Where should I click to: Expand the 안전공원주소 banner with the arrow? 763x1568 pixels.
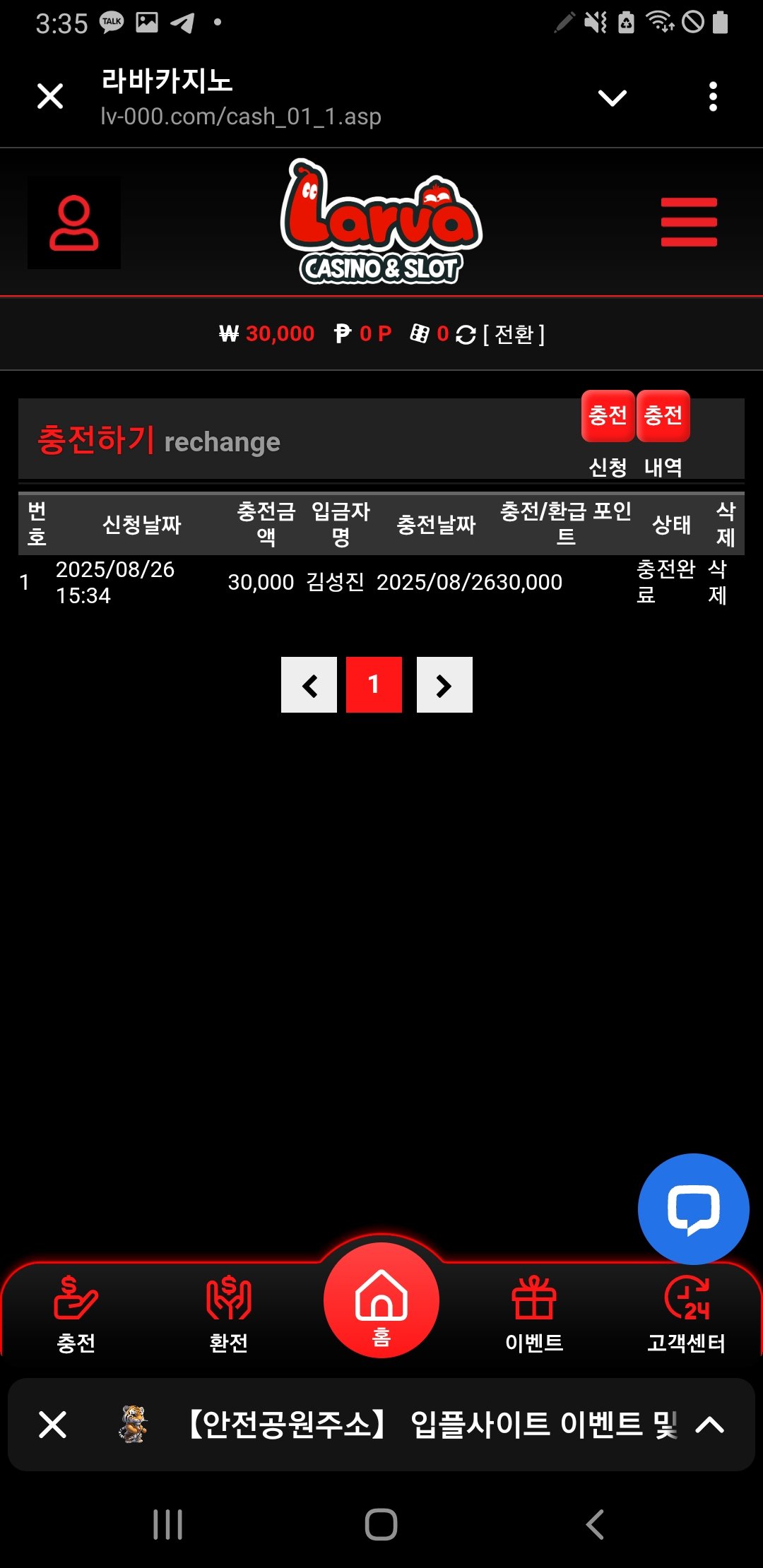[709, 1425]
